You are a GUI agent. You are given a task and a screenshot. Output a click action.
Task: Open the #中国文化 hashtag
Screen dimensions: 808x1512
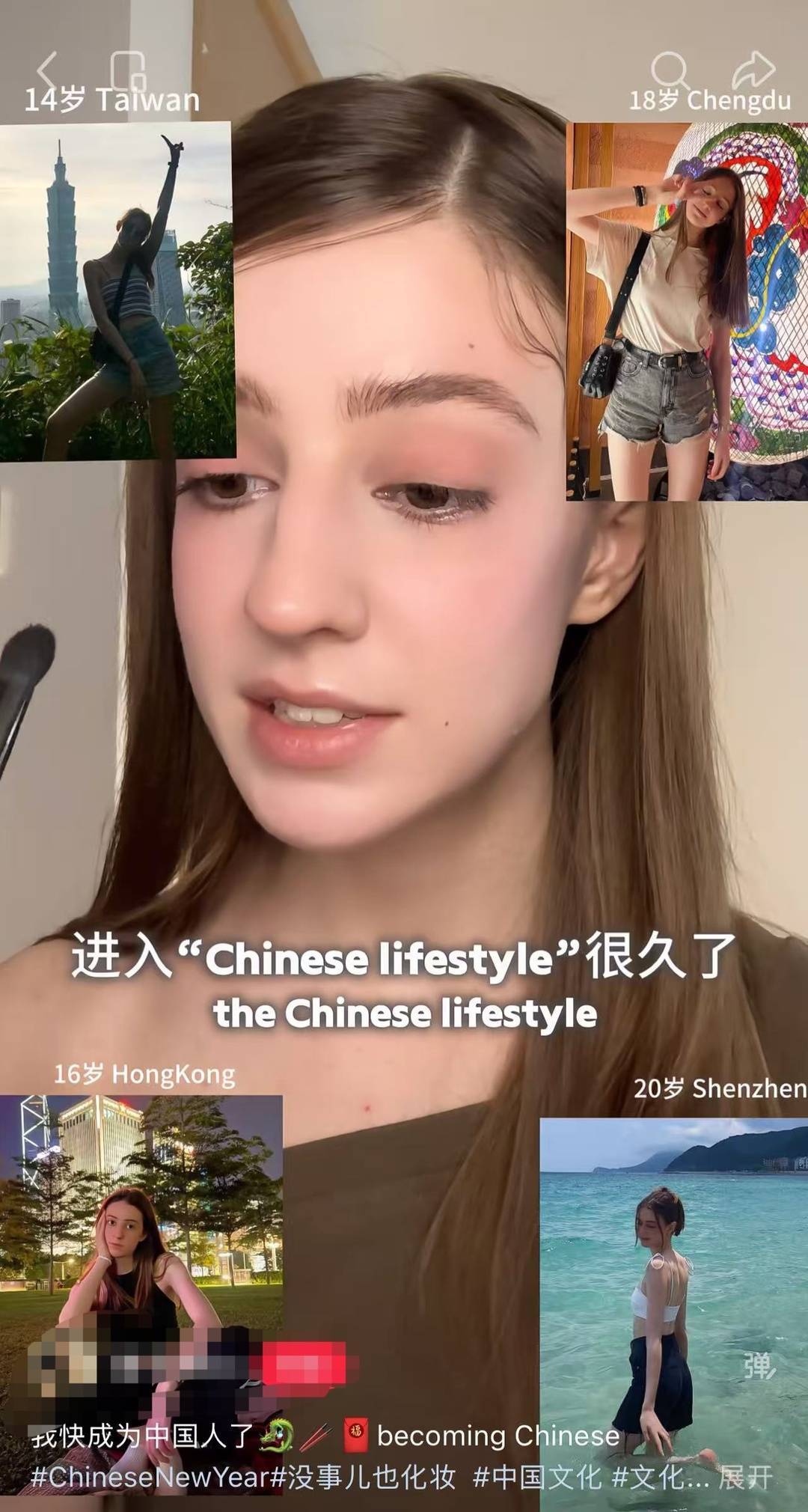537,1478
